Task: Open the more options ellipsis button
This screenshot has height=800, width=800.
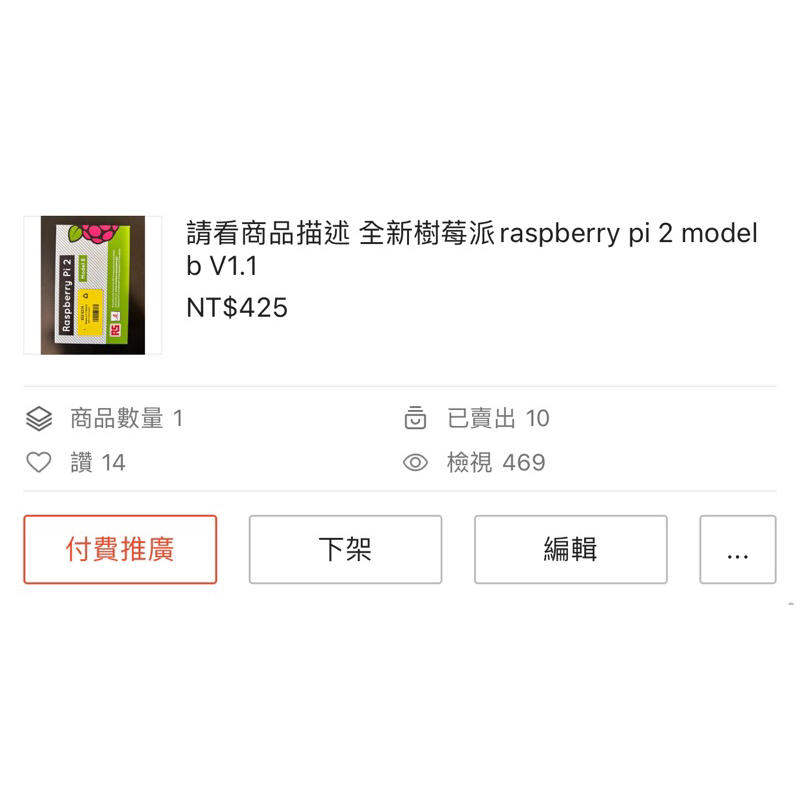Action: [737, 549]
